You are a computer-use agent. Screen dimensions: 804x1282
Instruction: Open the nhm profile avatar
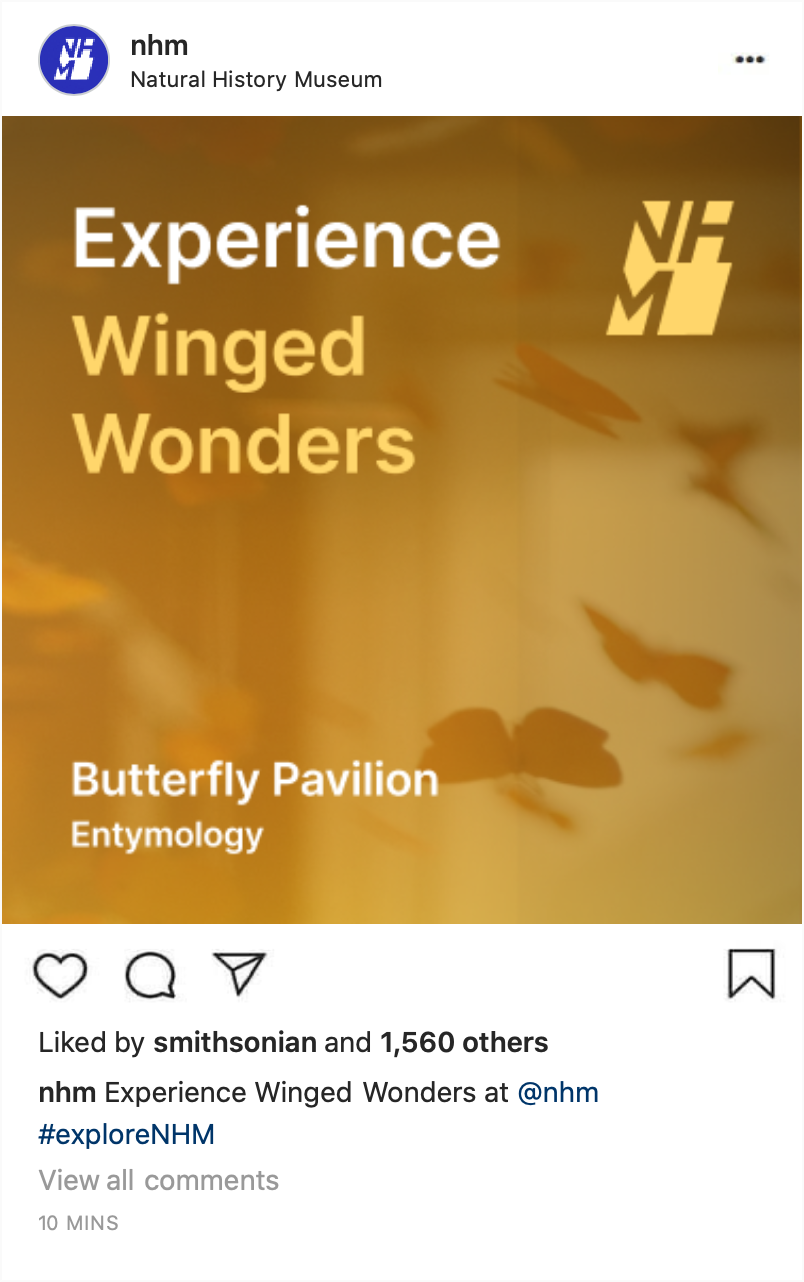73,60
